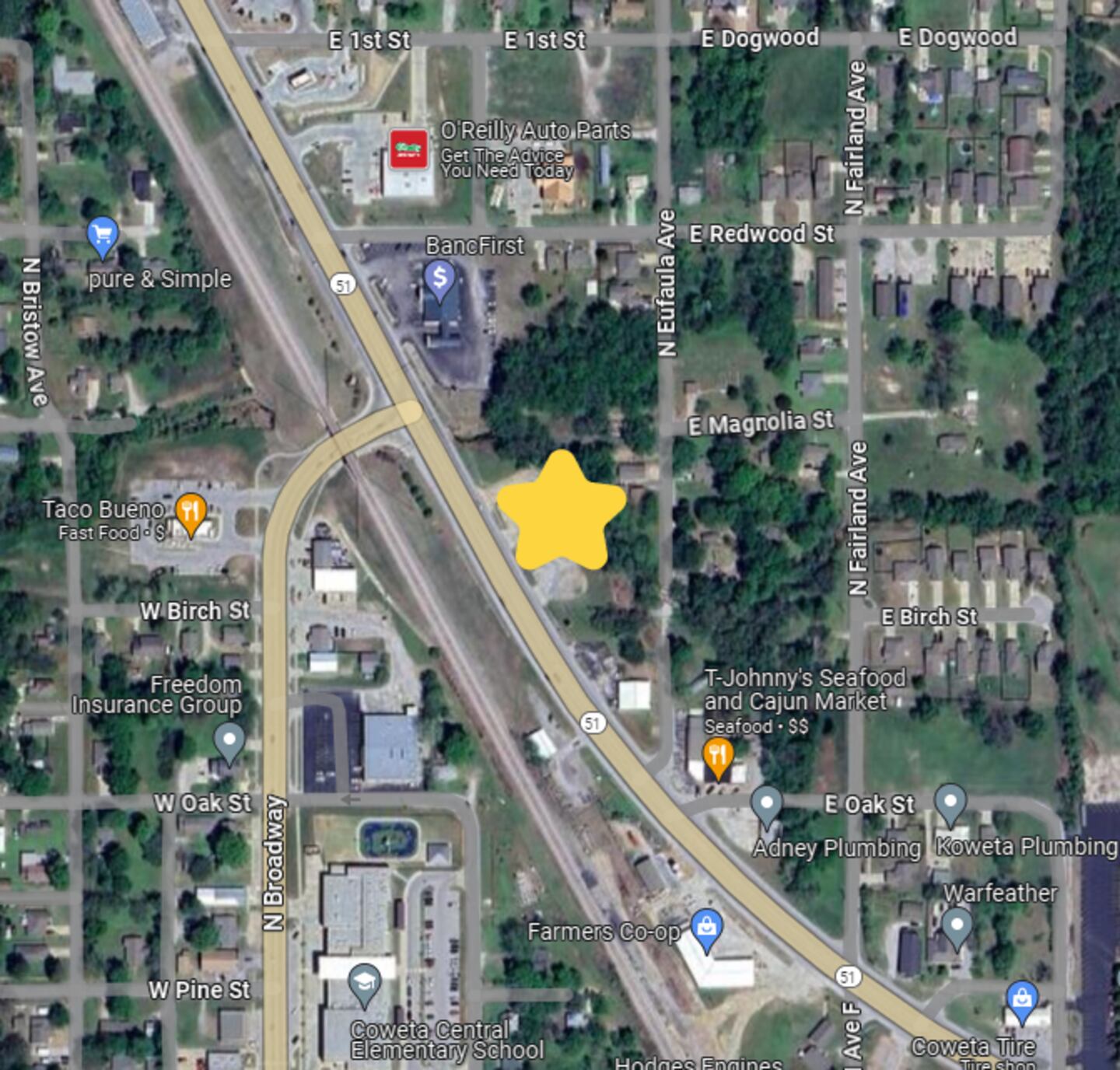Select the Koweta Plumbing location pin
The width and height of the screenshot is (1120, 1070).
(950, 802)
